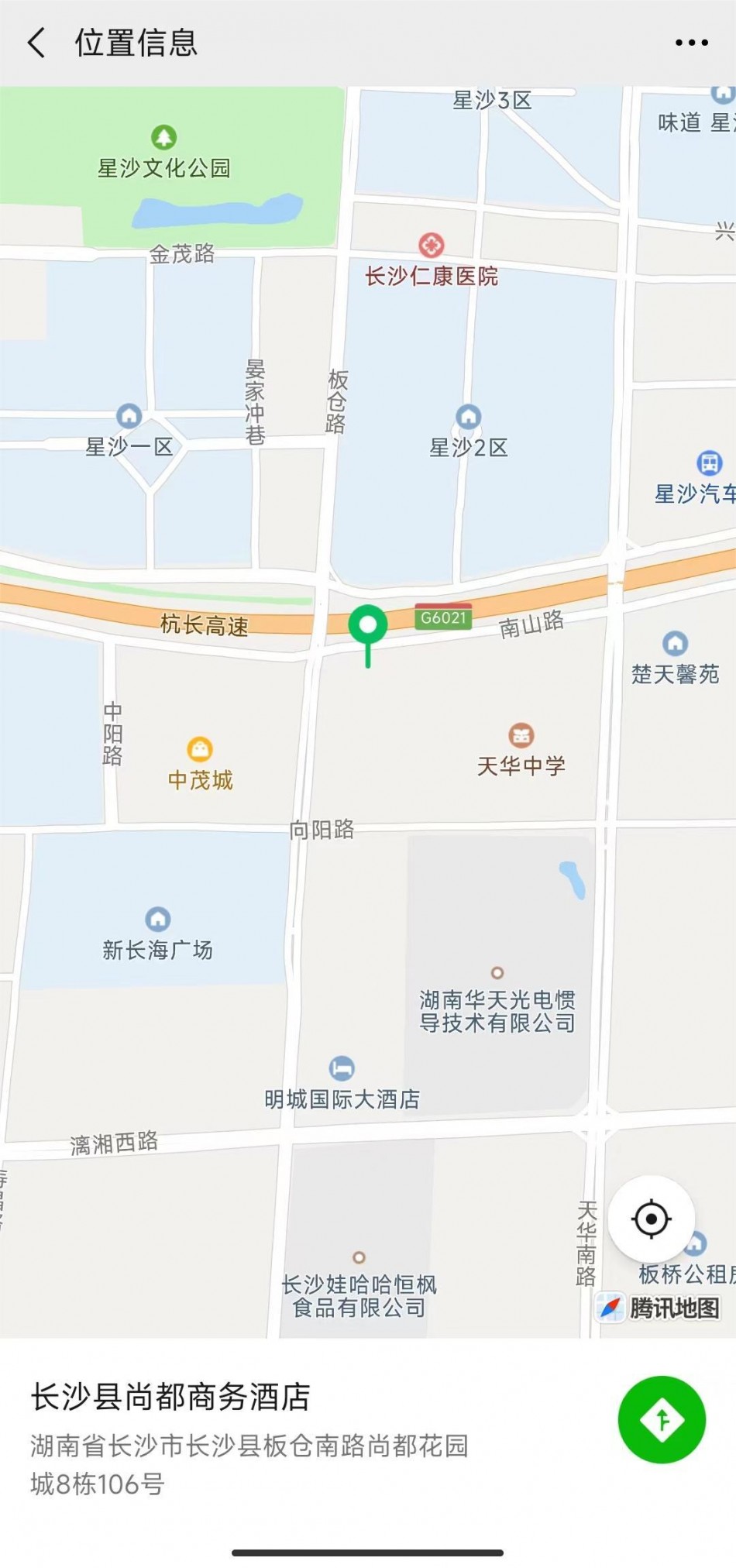Select 星沙文化公园 on the map
The image size is (736, 1568).
tap(163, 139)
